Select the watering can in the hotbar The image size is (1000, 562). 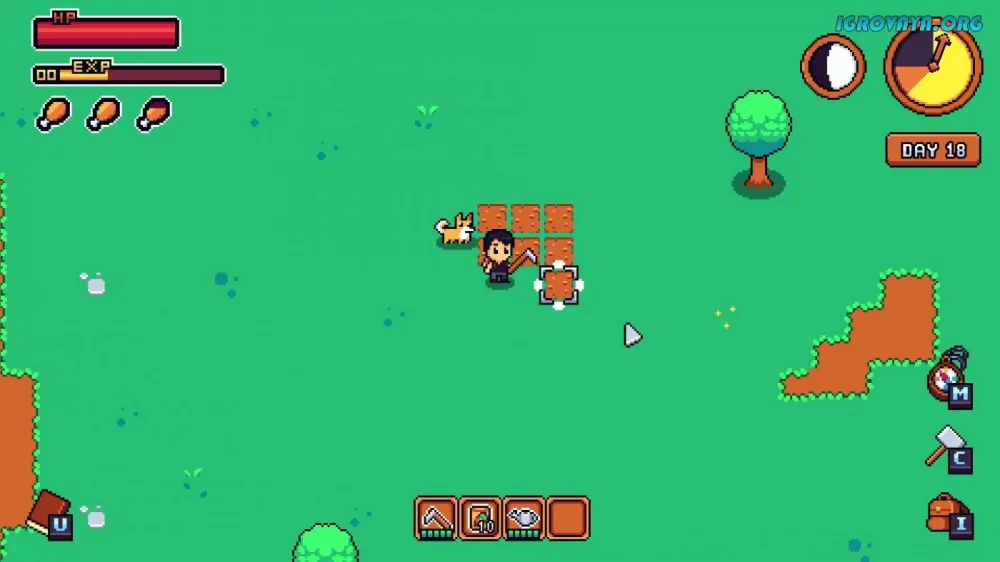pos(524,518)
